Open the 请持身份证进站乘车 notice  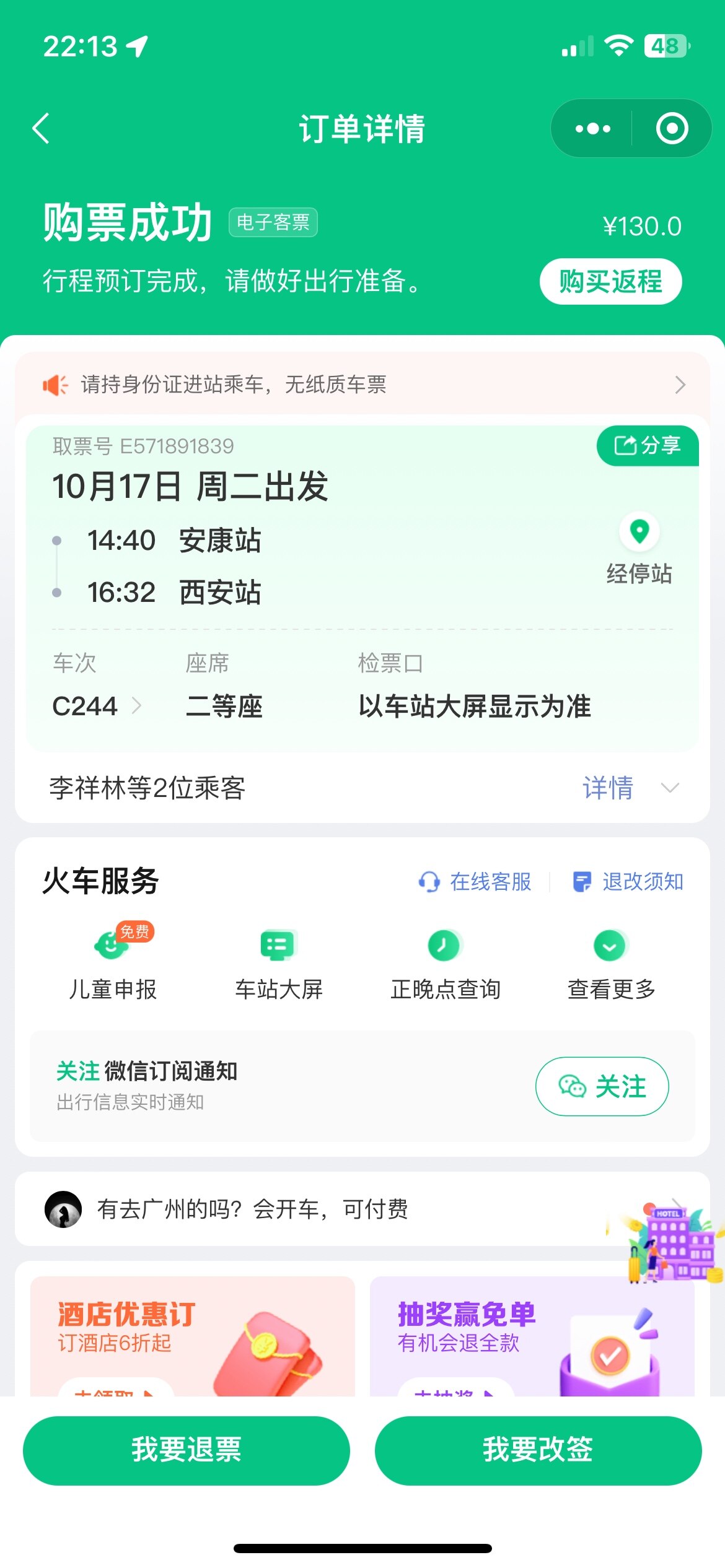click(x=362, y=385)
